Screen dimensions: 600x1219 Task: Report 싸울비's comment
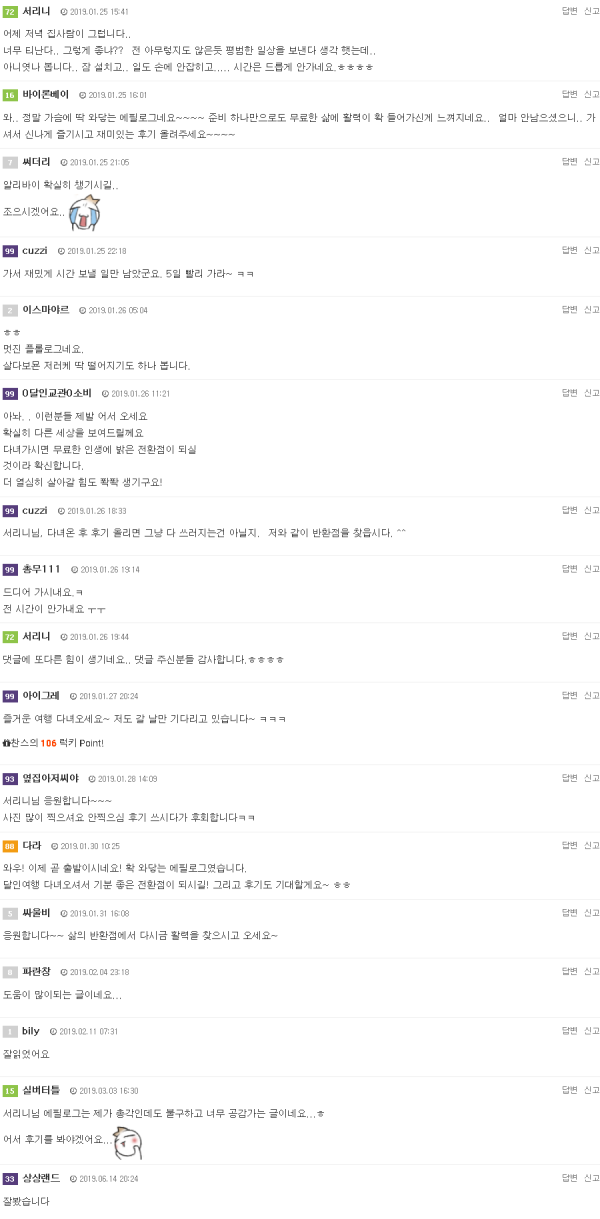592,913
